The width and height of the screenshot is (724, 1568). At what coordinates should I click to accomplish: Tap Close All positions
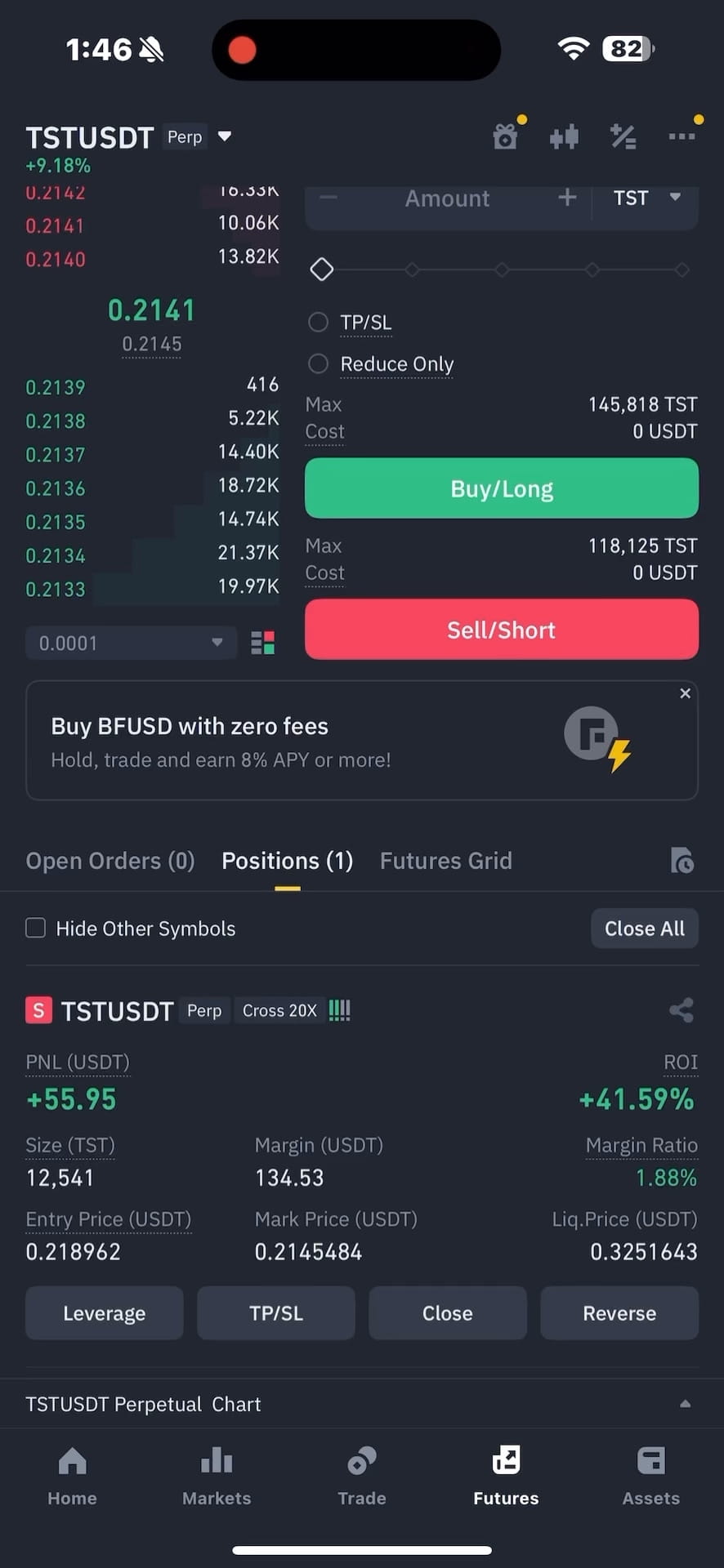click(644, 928)
